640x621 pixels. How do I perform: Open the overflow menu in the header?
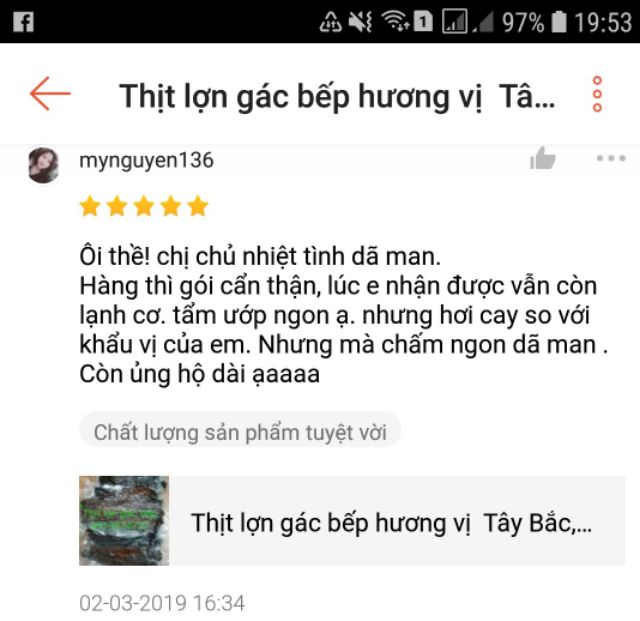[597, 94]
